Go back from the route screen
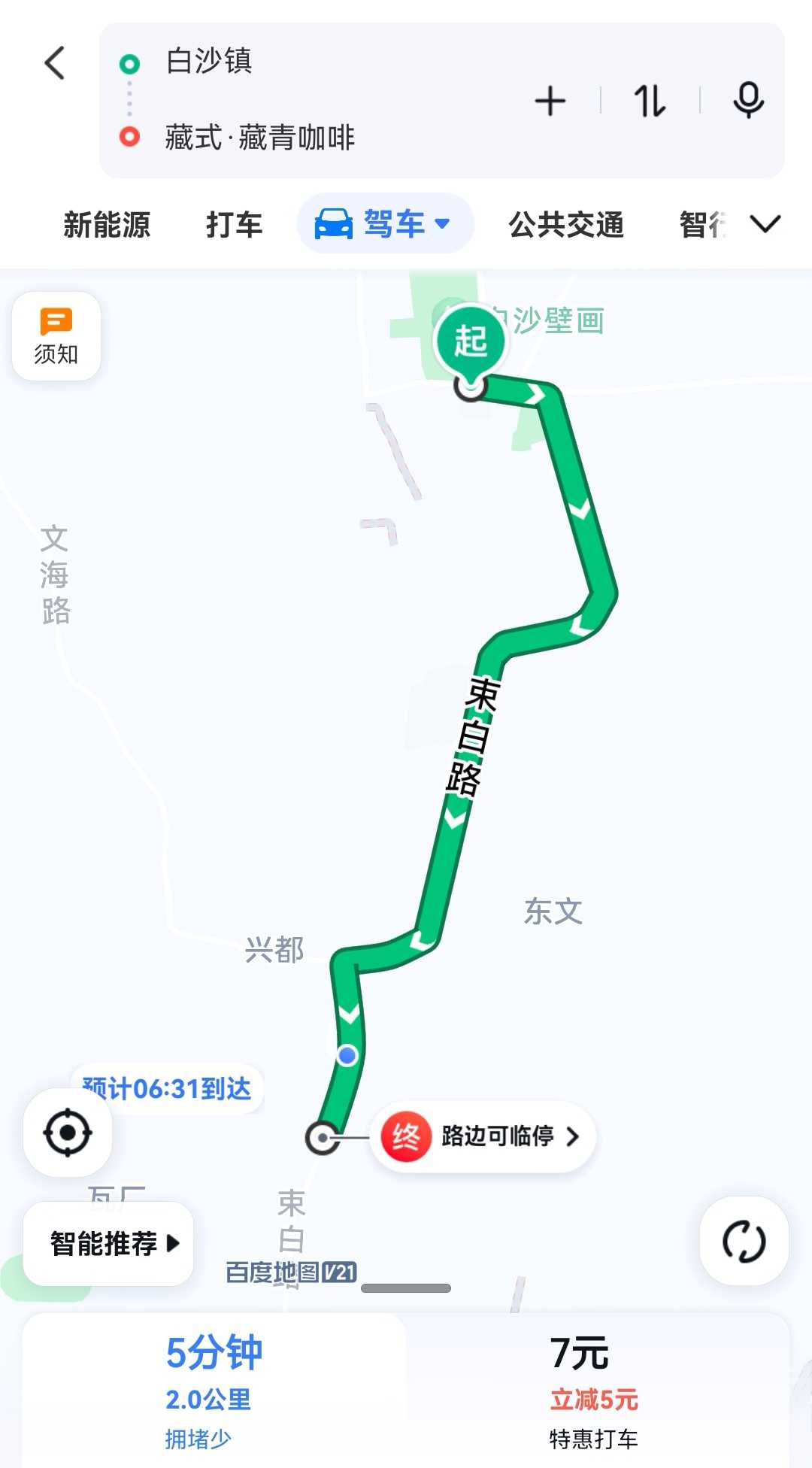The width and height of the screenshot is (812, 1468). click(x=55, y=62)
